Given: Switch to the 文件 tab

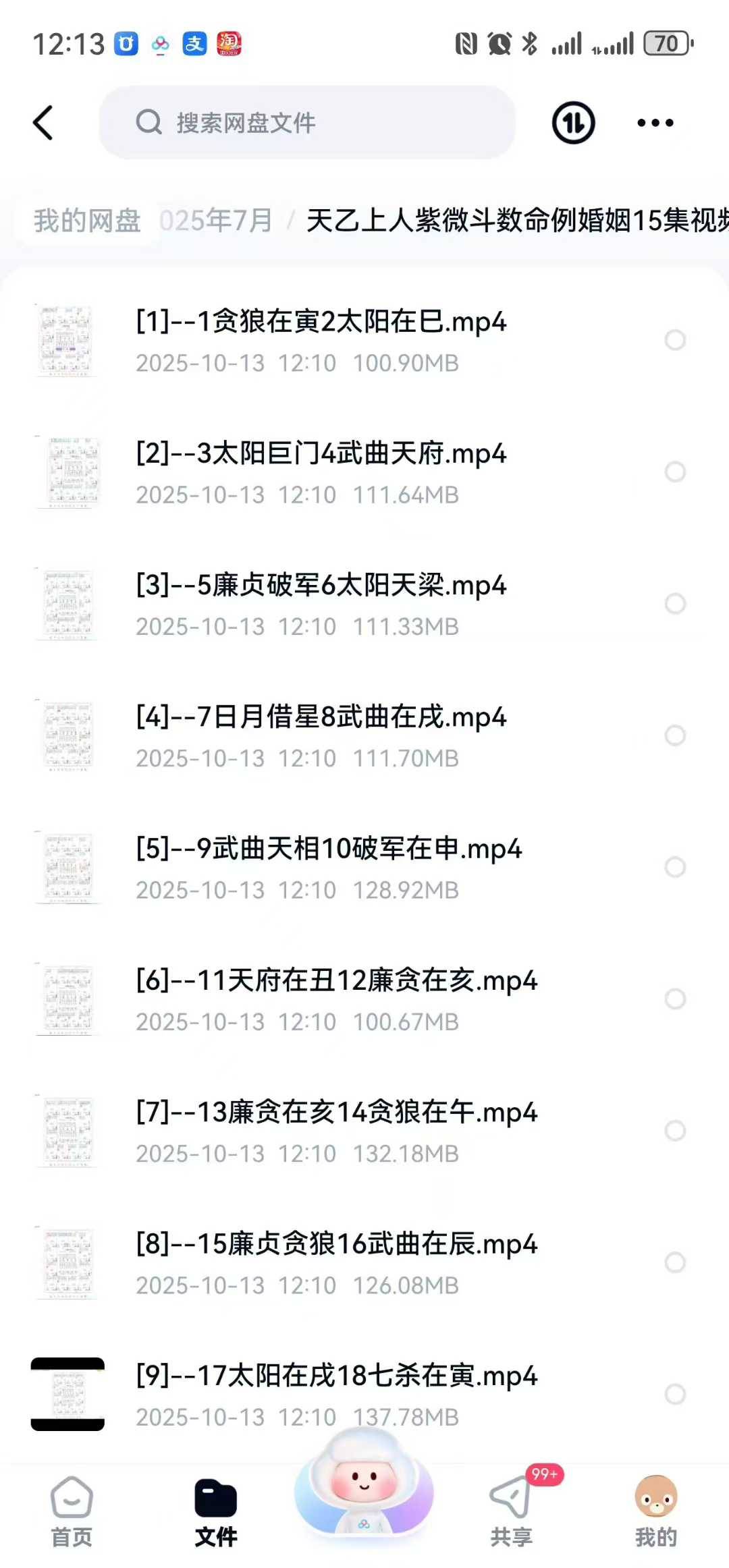Looking at the screenshot, I should (216, 1511).
